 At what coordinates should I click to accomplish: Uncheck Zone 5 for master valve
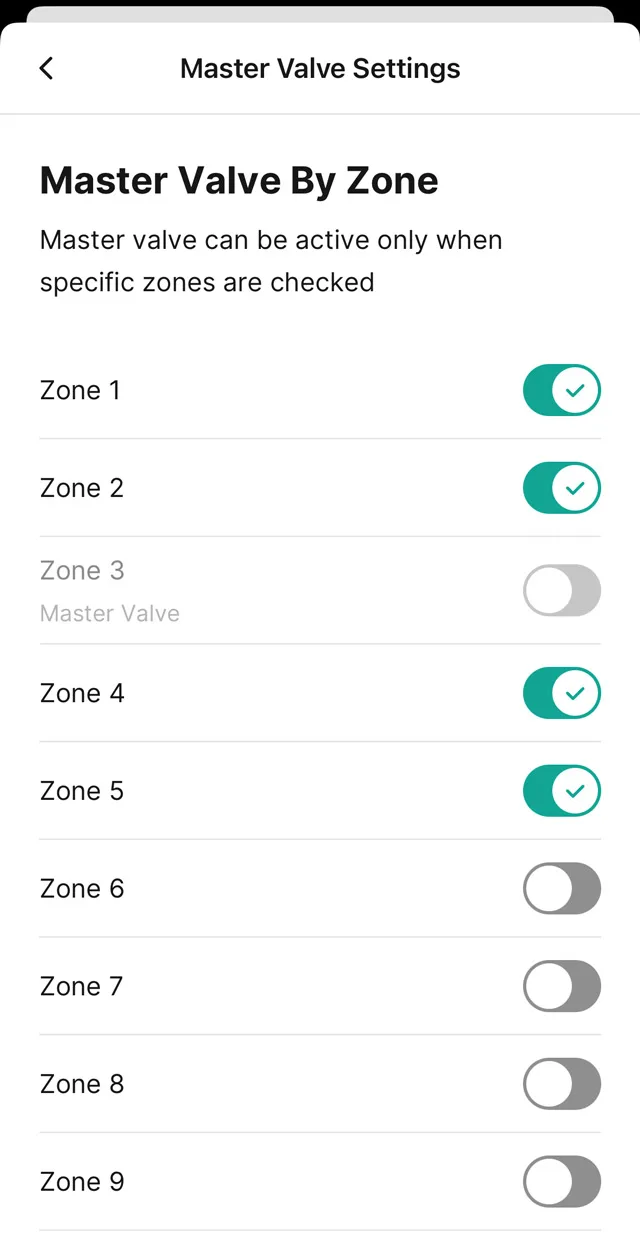561,791
